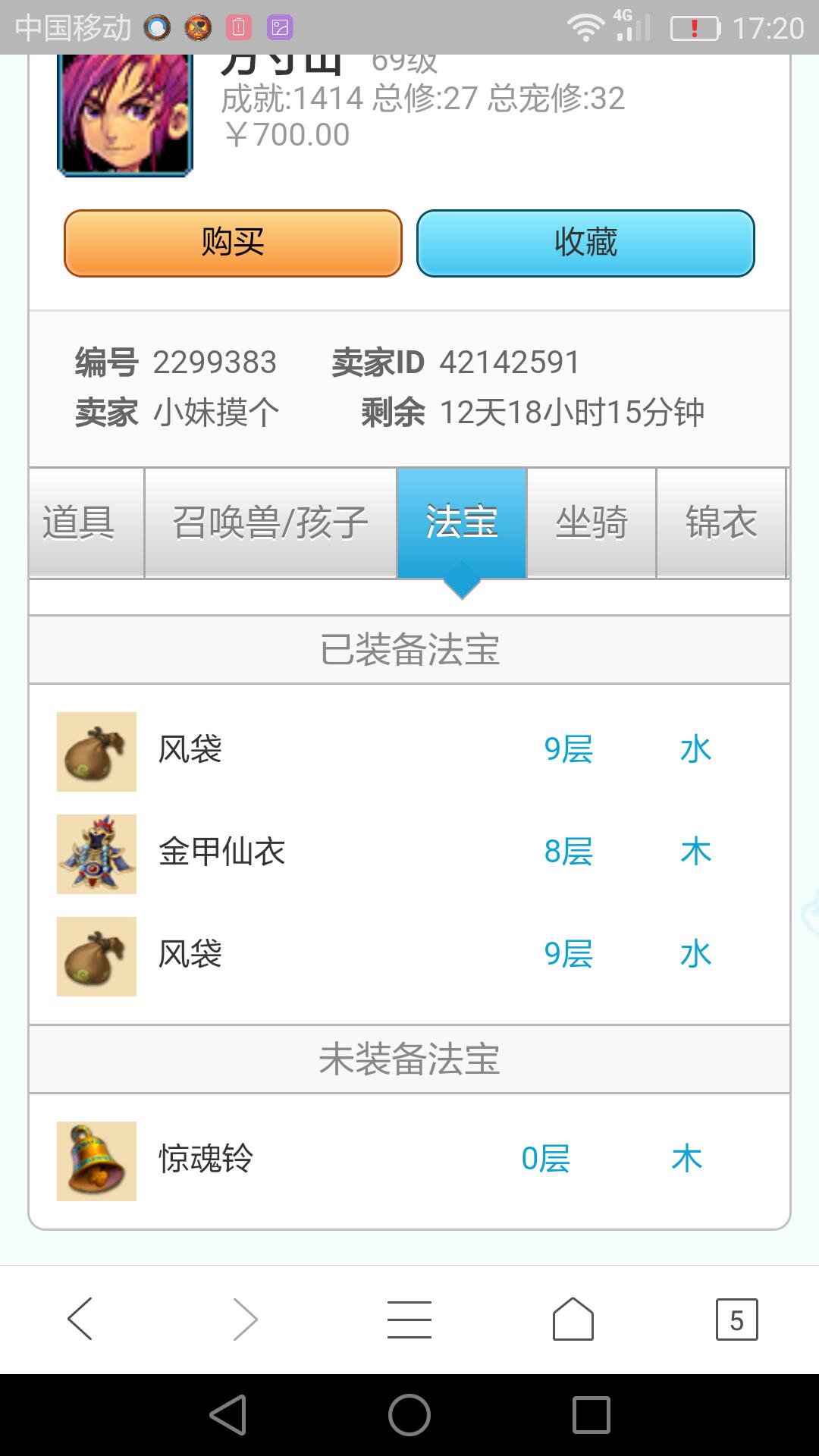Open the browser tab switcher showing 5
Screen dimensions: 819x1456
(x=736, y=1319)
